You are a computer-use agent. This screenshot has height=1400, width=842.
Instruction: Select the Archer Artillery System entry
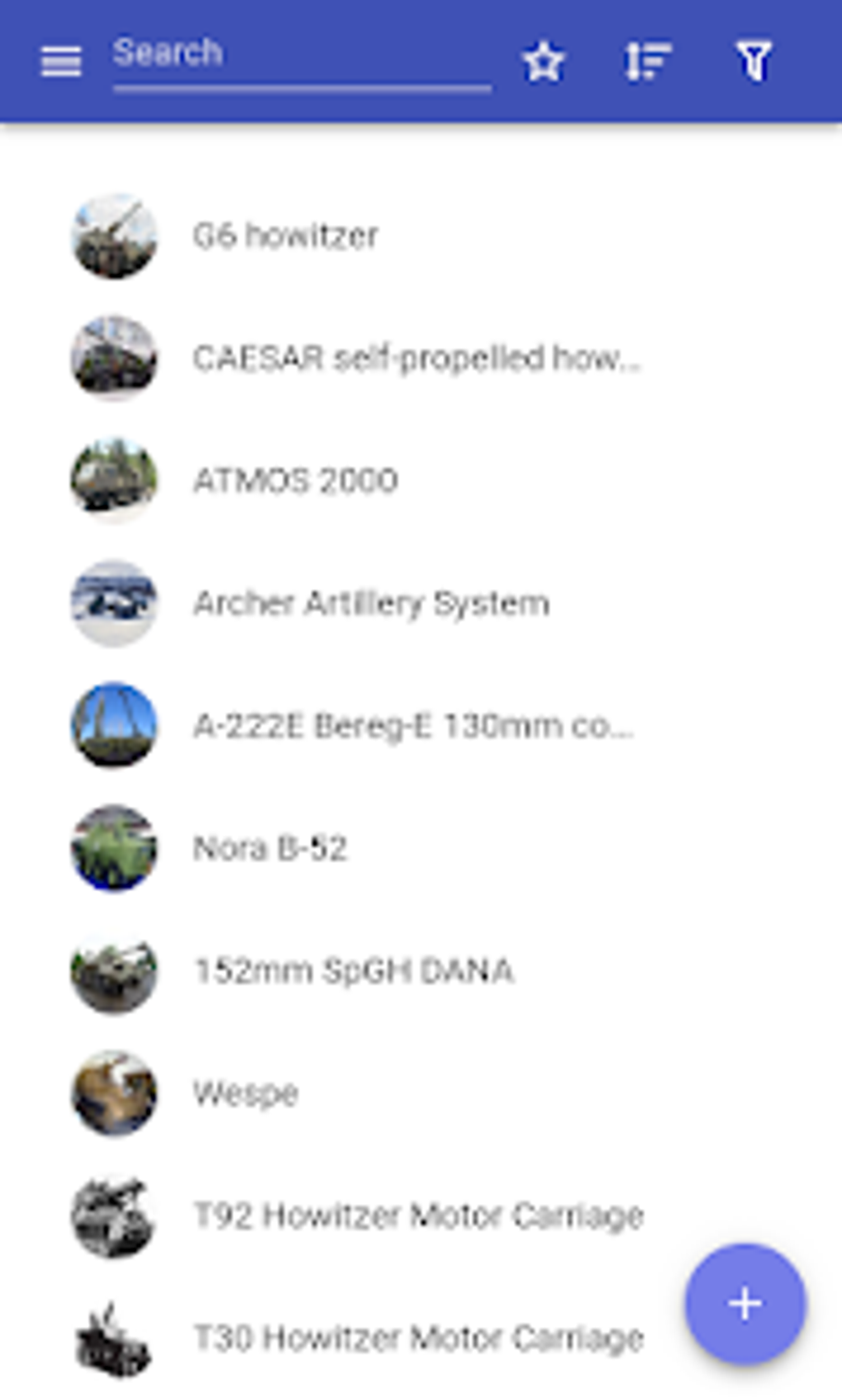(x=371, y=603)
